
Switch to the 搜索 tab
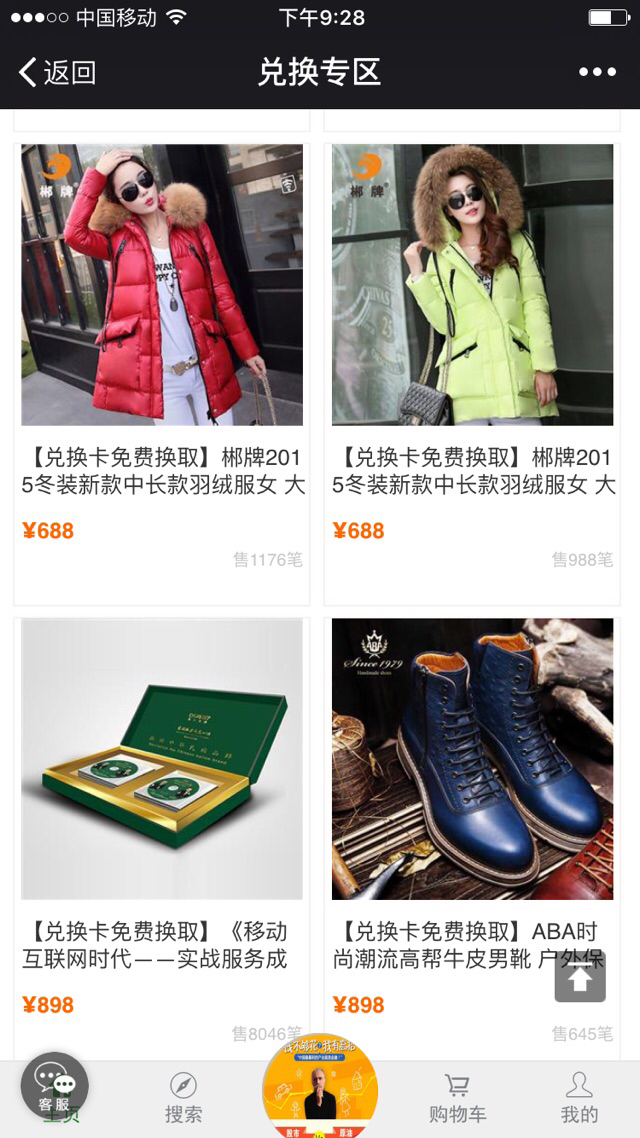pyautogui.click(x=184, y=1099)
